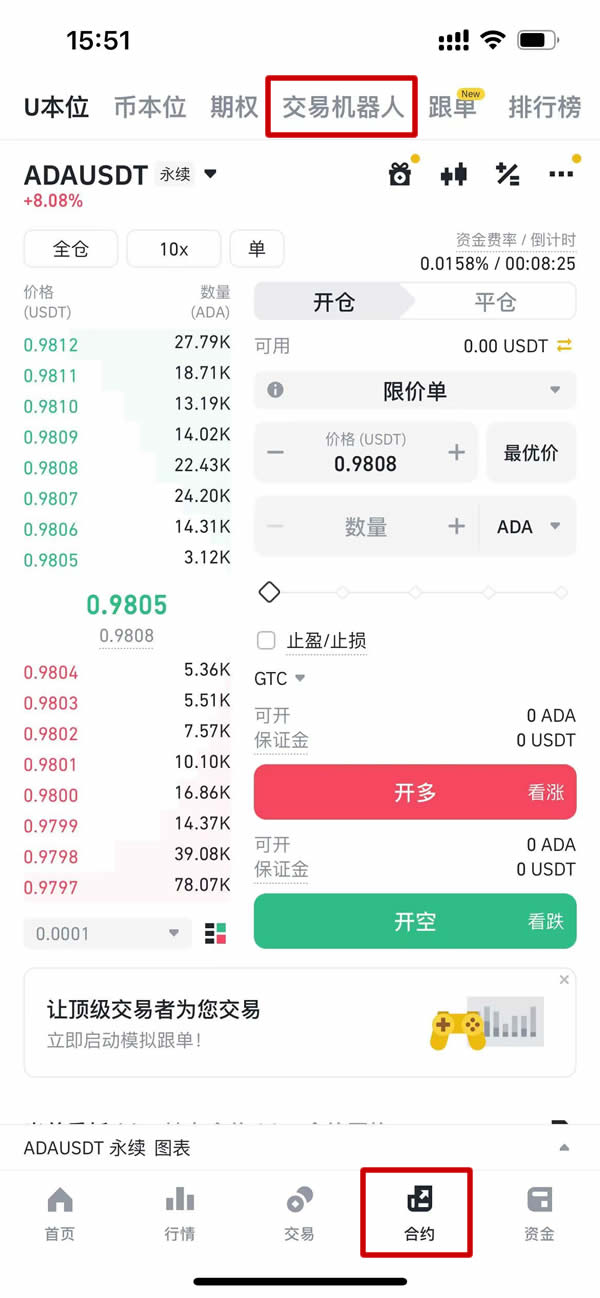This screenshot has width=600, height=1298.
Task: Open the 限价单 order type dropdown
Action: click(x=415, y=391)
